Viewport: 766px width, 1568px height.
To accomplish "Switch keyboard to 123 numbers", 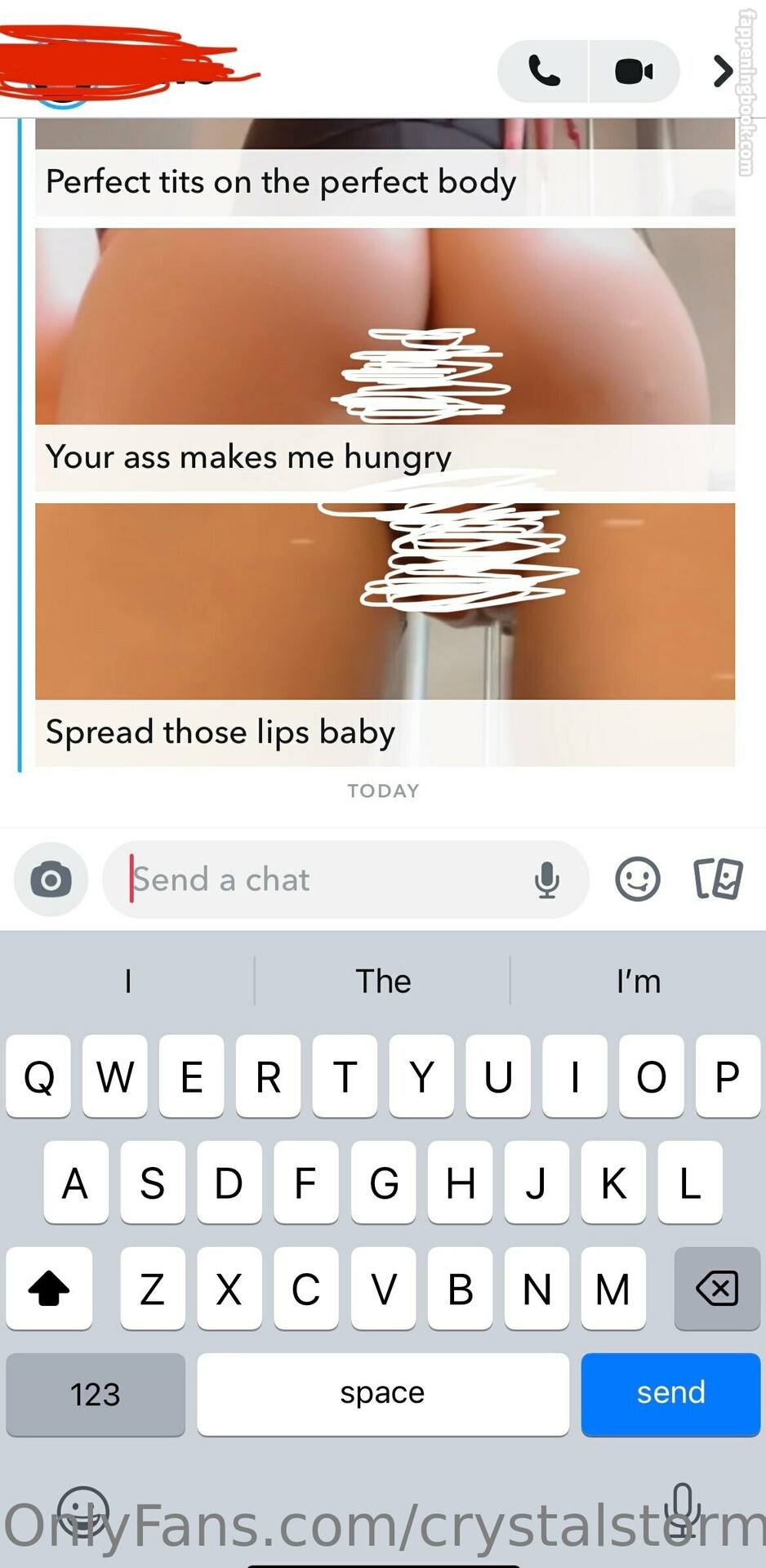I will coord(96,1393).
